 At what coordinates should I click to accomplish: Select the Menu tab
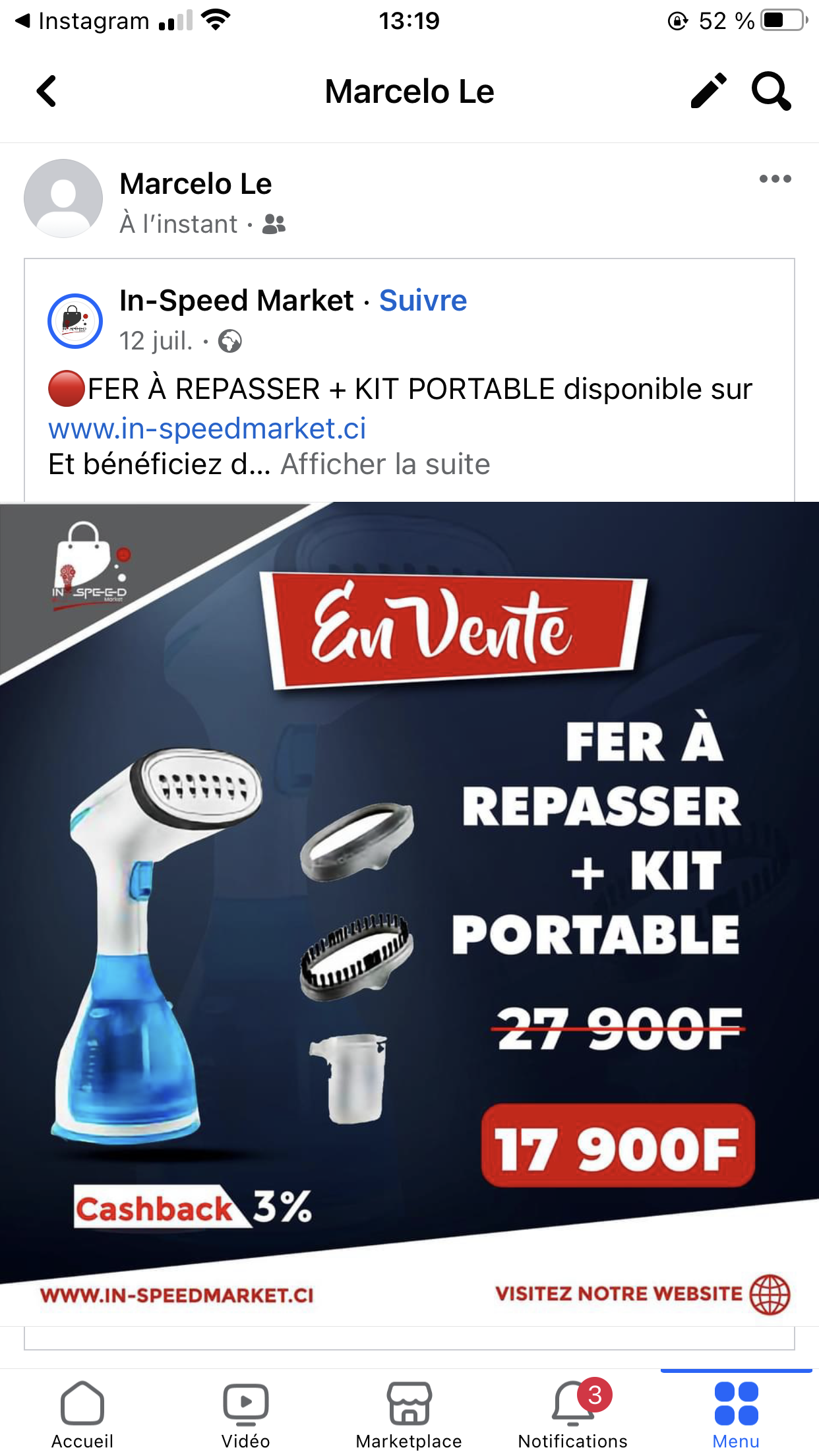point(736,1414)
